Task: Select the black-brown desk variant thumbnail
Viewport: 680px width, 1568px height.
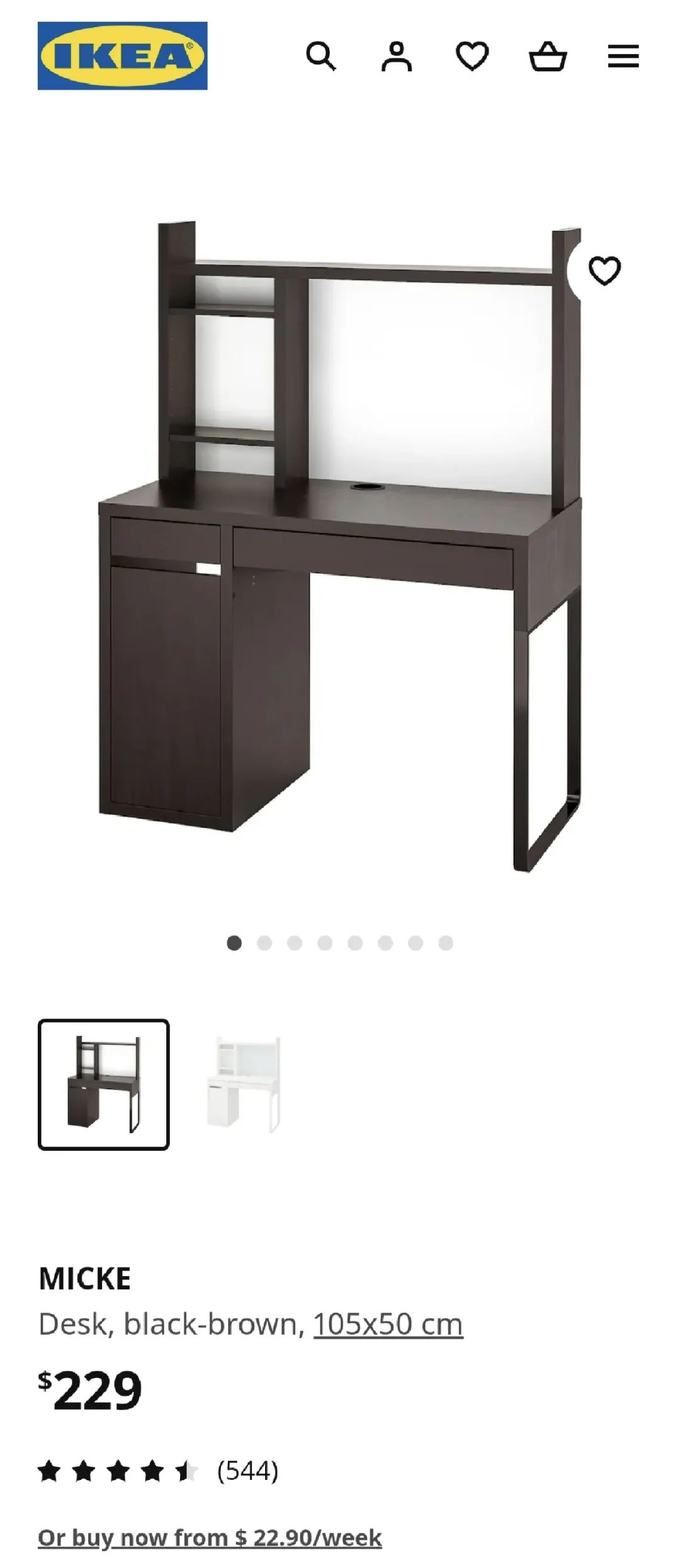Action: point(104,1084)
